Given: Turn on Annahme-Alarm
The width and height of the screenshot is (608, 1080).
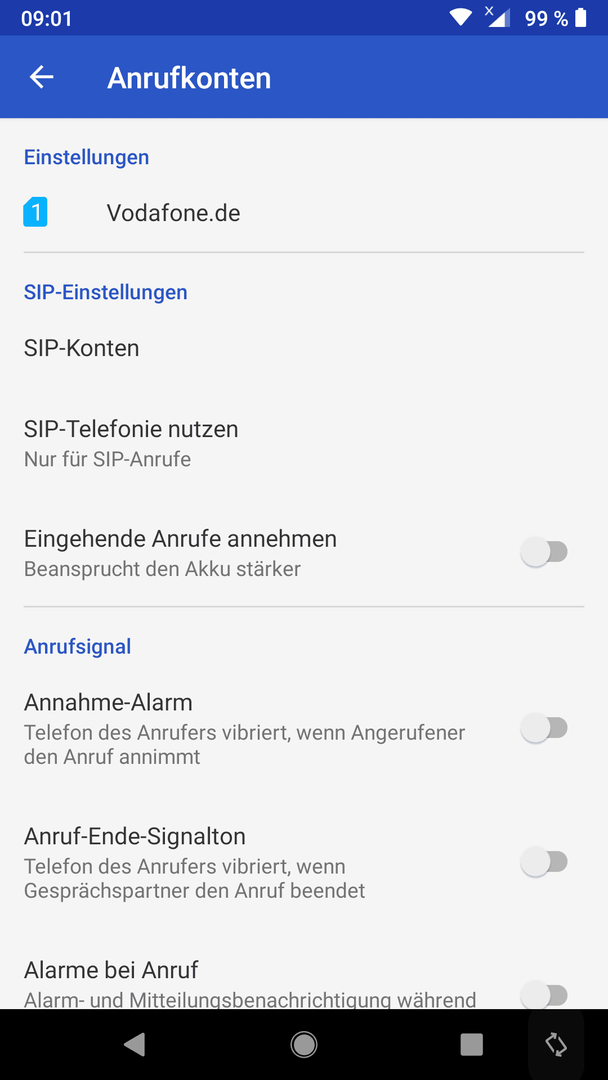Looking at the screenshot, I should click(x=544, y=728).
